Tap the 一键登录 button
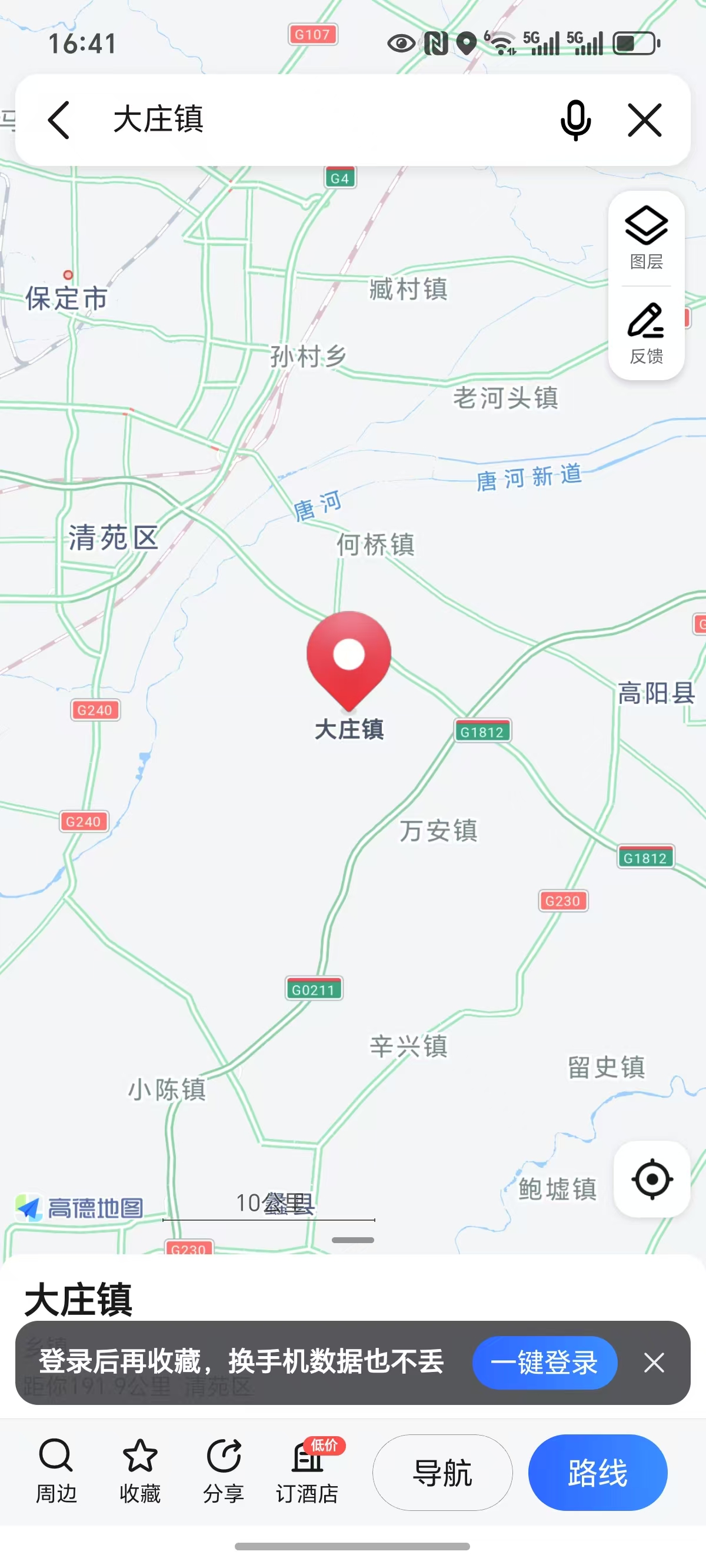706x1568 pixels. [545, 1362]
